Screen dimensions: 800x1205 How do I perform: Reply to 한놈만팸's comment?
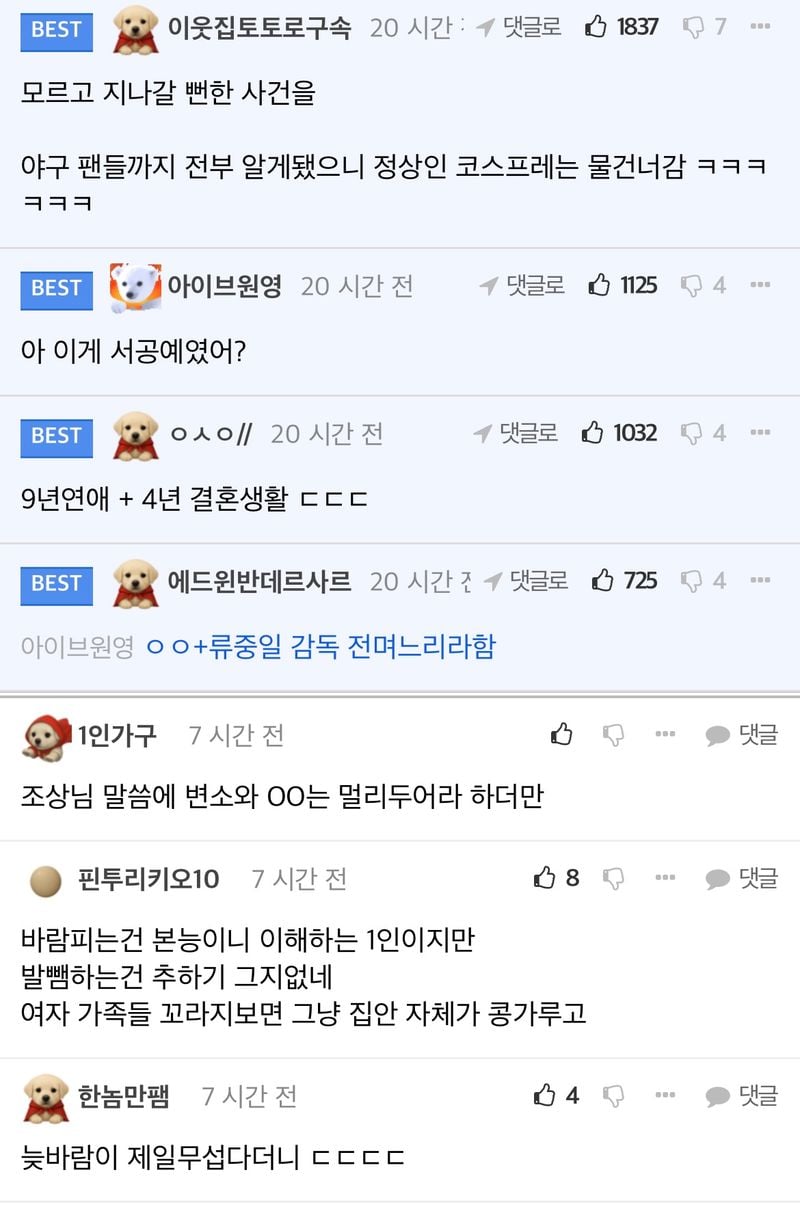click(x=742, y=1095)
